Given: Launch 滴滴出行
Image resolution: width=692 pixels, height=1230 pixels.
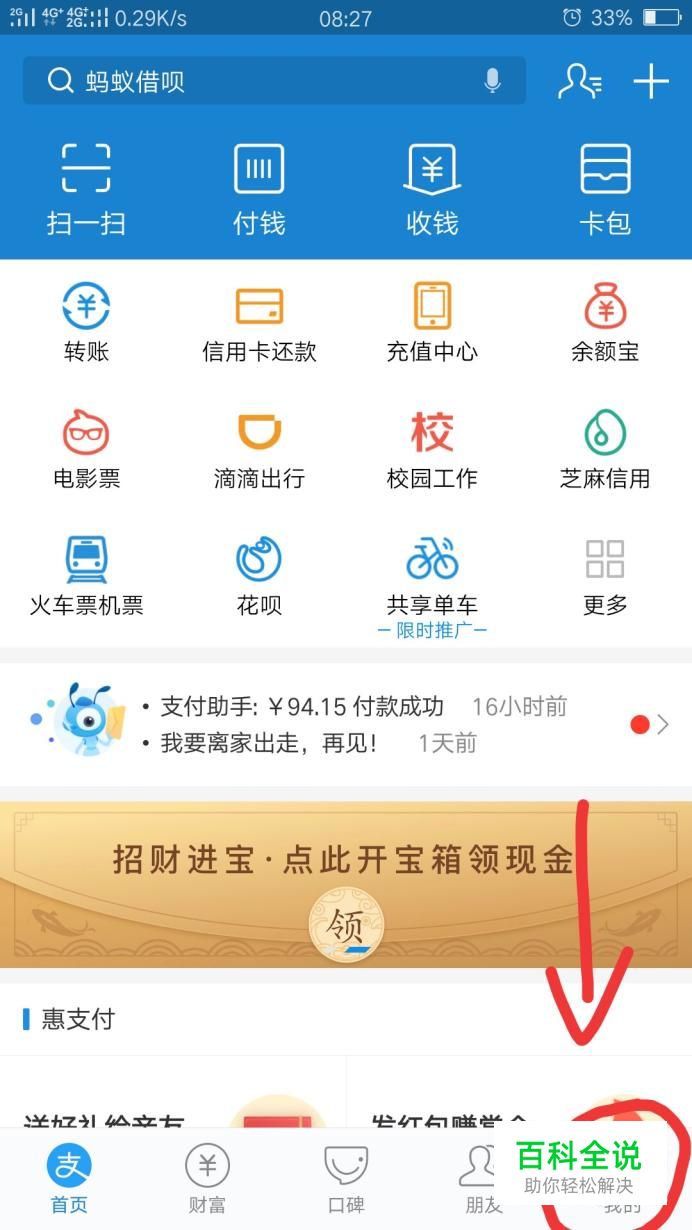Looking at the screenshot, I should coord(259,449).
